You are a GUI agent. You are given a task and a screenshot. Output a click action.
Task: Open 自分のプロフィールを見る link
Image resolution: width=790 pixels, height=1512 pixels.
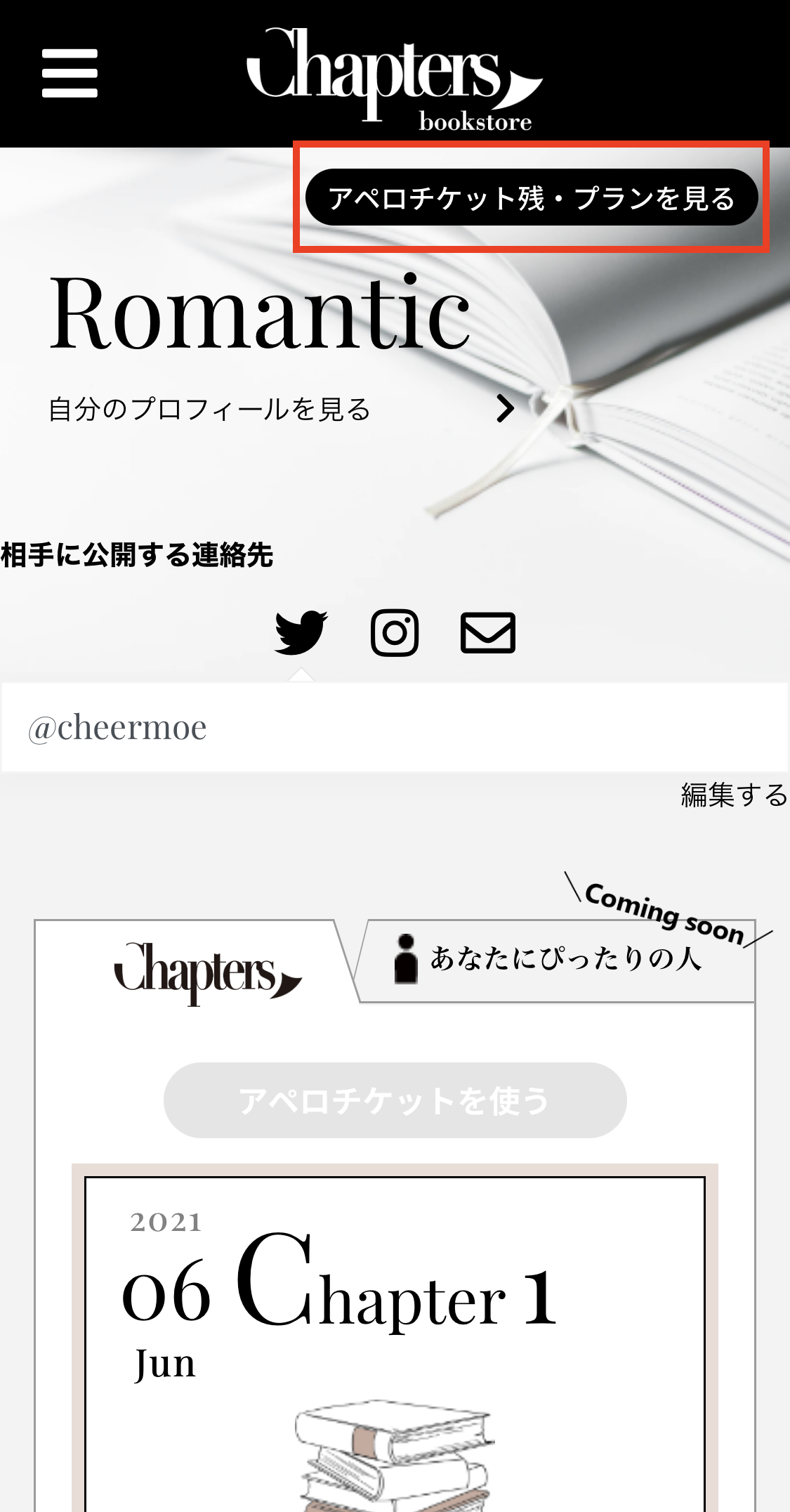[281, 409]
